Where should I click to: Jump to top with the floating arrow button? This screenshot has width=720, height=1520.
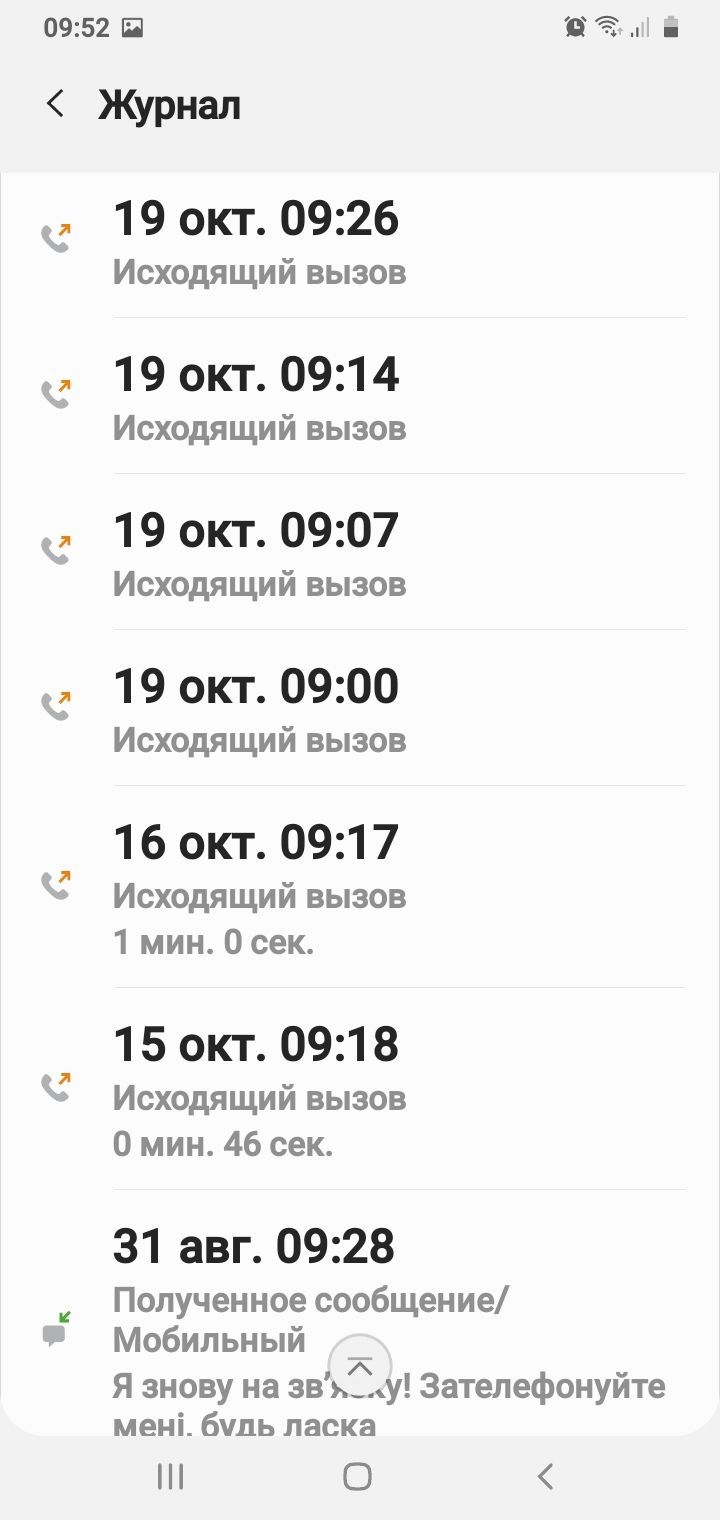pyautogui.click(x=360, y=1366)
